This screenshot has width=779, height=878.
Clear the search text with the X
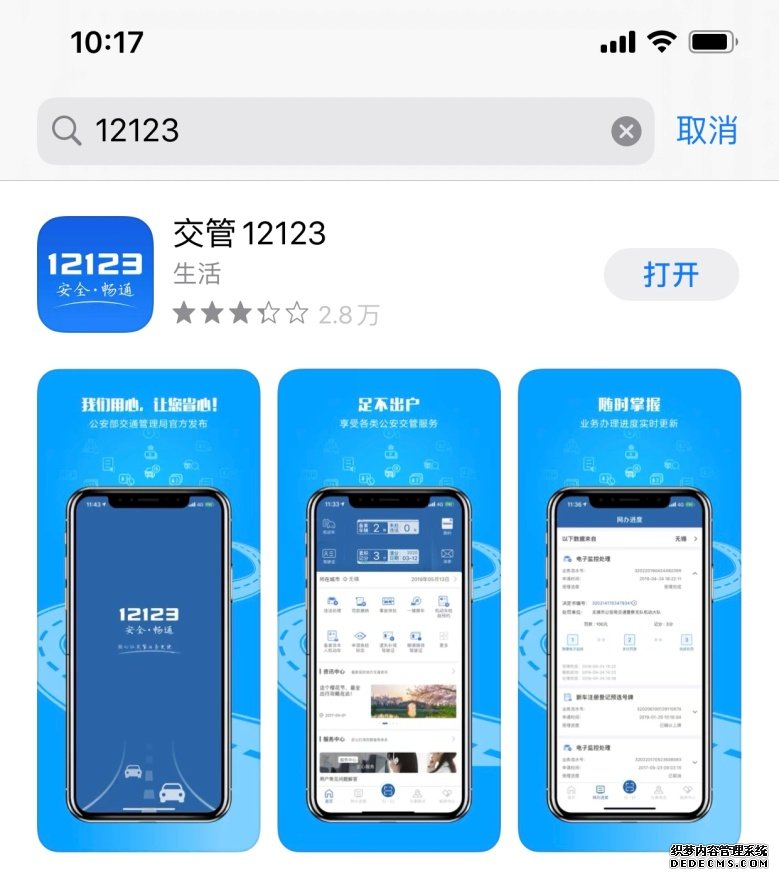(x=626, y=131)
